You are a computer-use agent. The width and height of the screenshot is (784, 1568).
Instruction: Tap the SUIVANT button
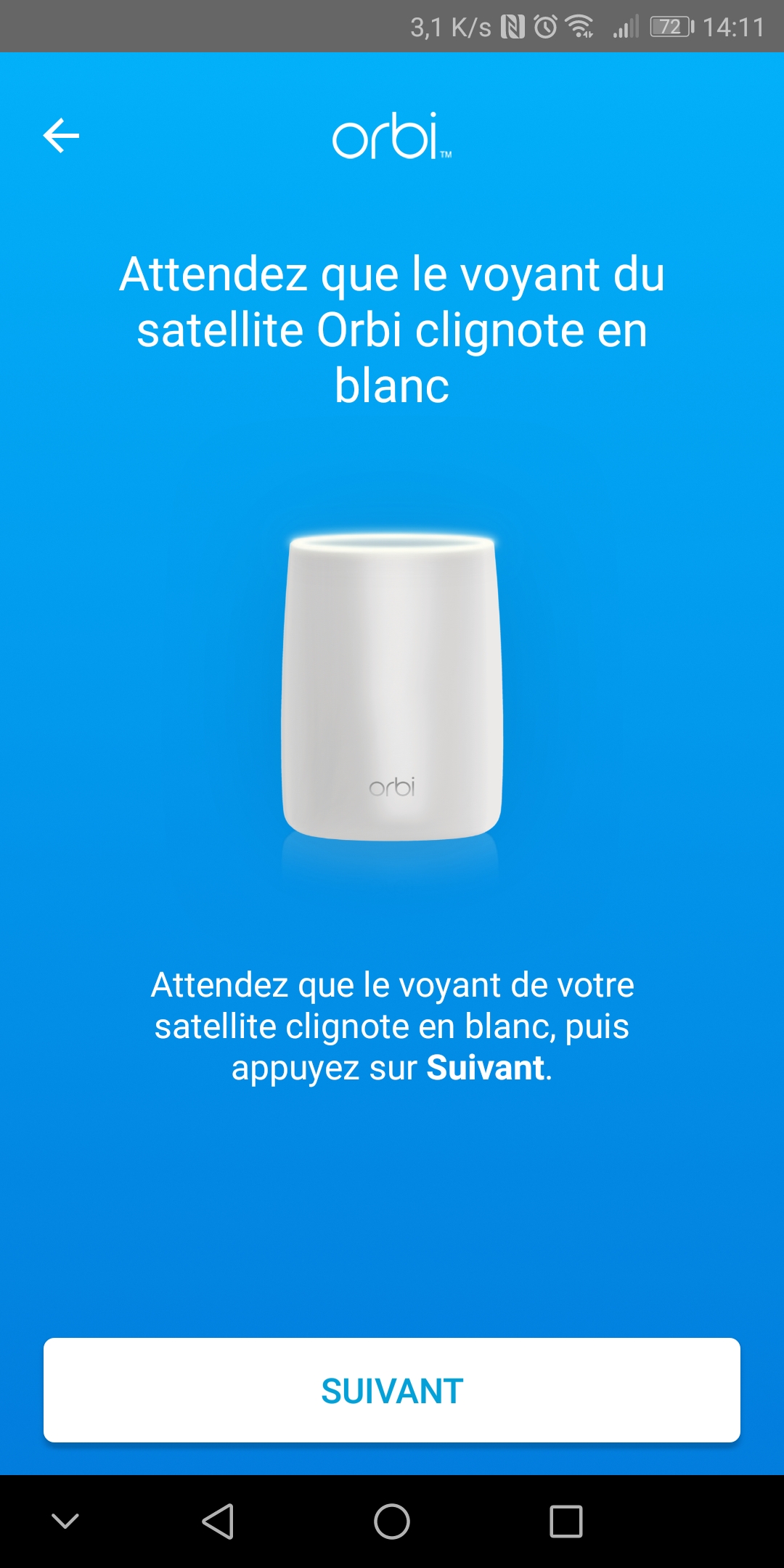tap(392, 1390)
